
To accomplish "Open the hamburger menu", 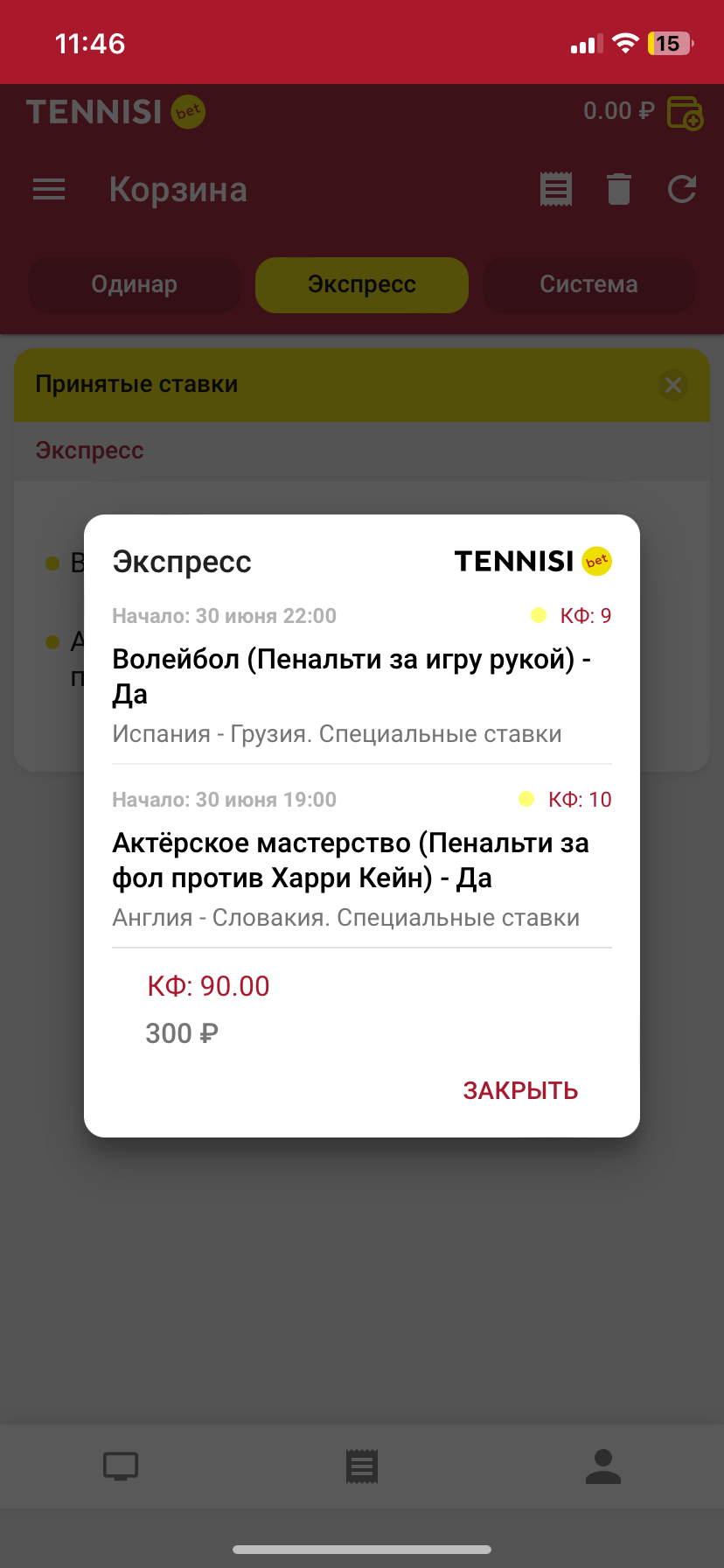I will (49, 189).
